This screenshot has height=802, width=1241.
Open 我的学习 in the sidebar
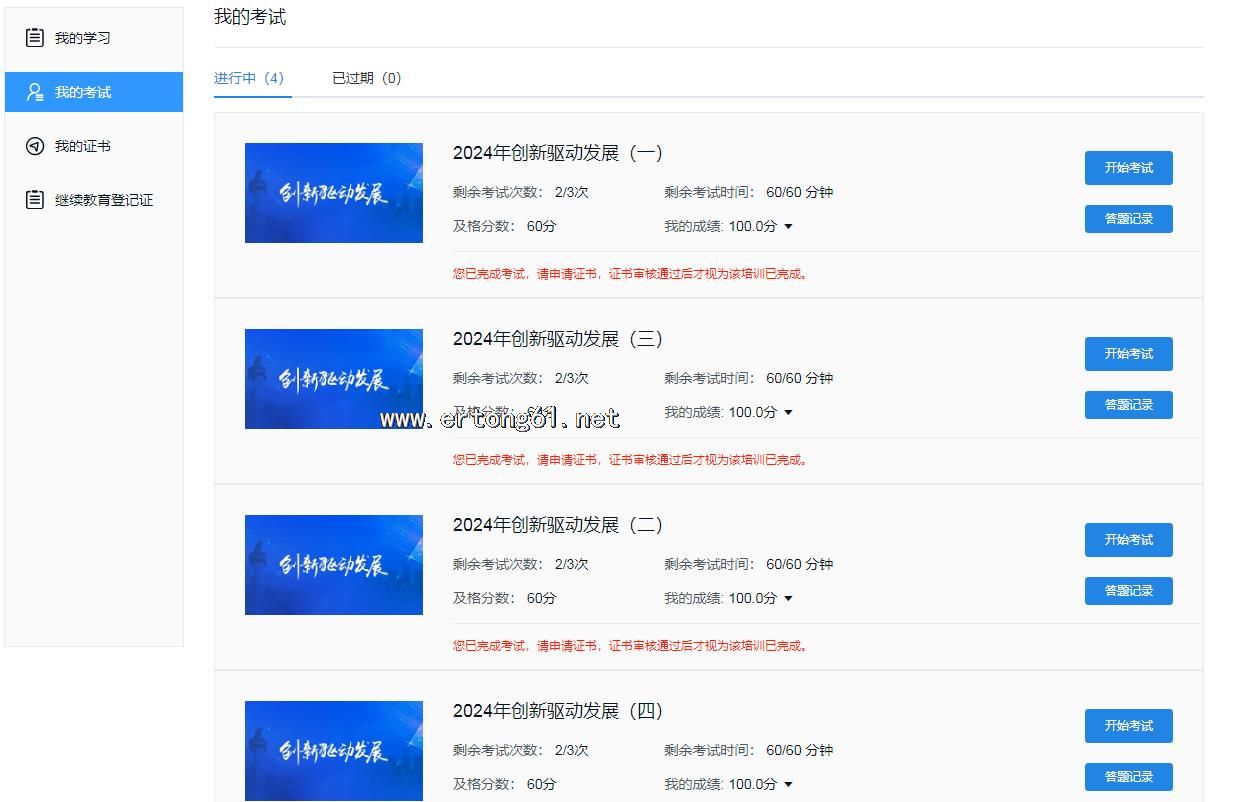point(82,38)
